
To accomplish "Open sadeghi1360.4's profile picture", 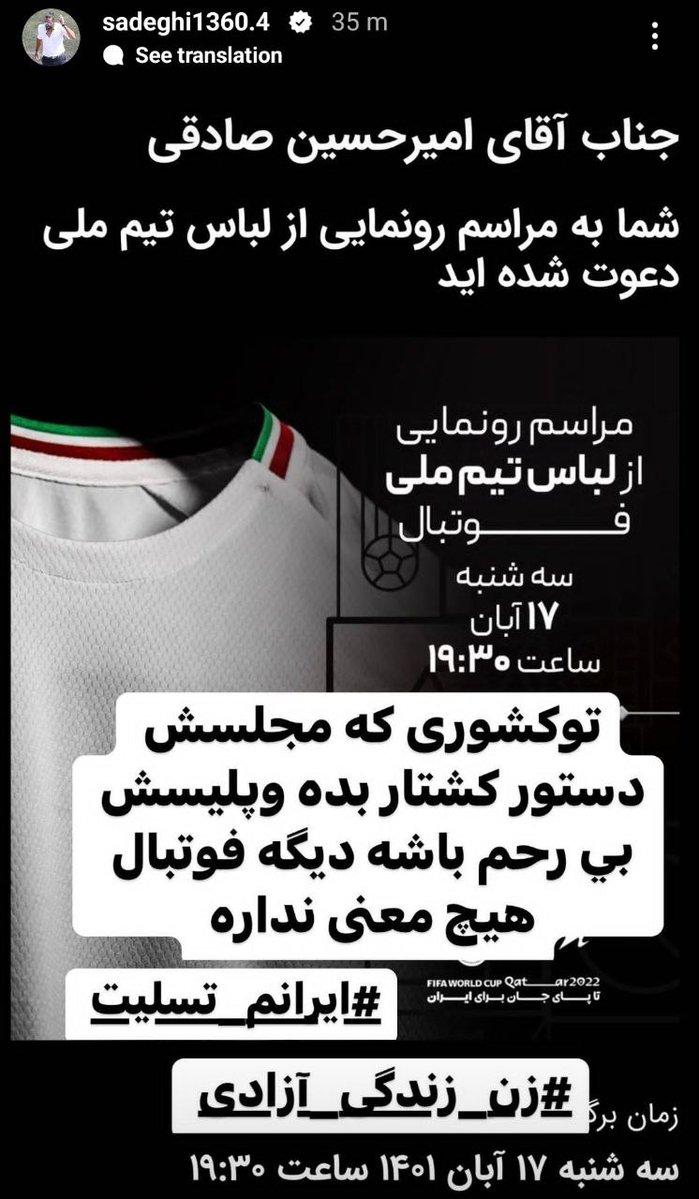I will click(x=51, y=39).
